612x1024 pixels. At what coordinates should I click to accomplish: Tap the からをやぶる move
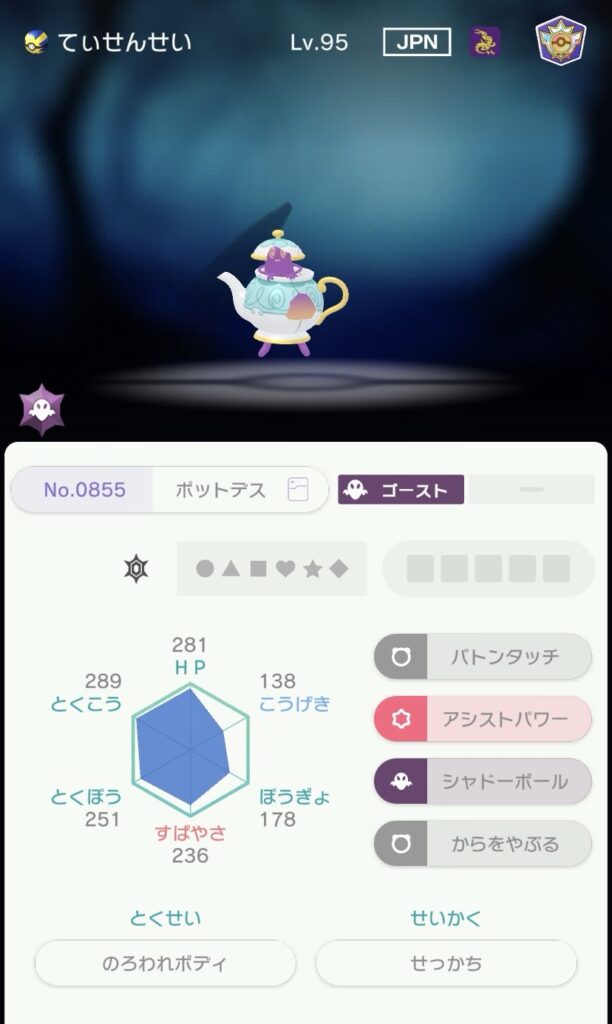483,844
